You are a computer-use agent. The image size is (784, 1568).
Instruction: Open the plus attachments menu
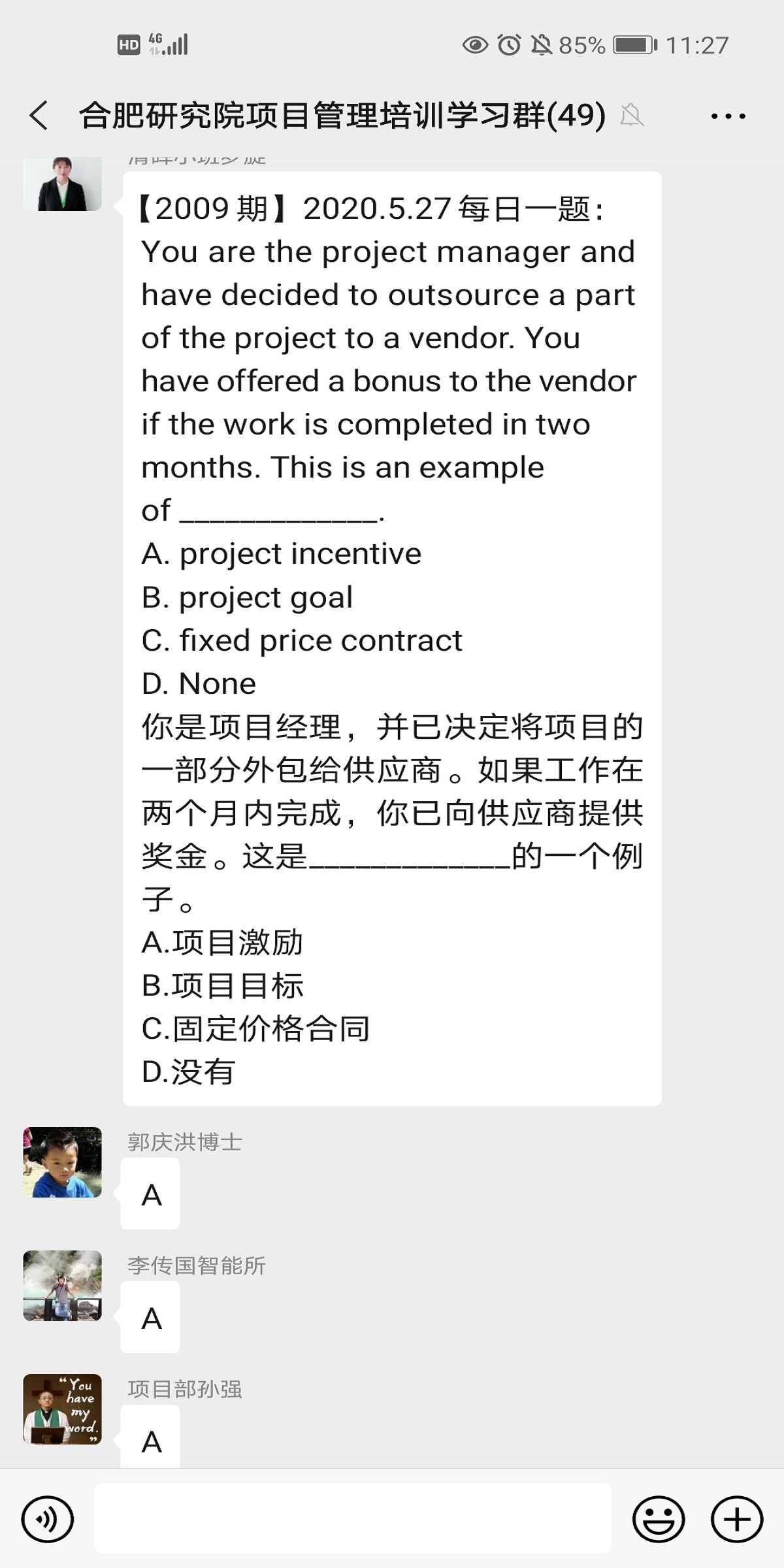[x=736, y=1519]
